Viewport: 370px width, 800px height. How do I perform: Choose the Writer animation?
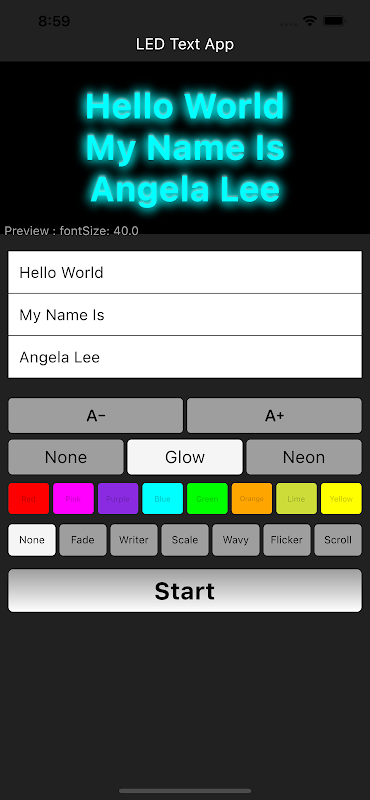tap(134, 540)
